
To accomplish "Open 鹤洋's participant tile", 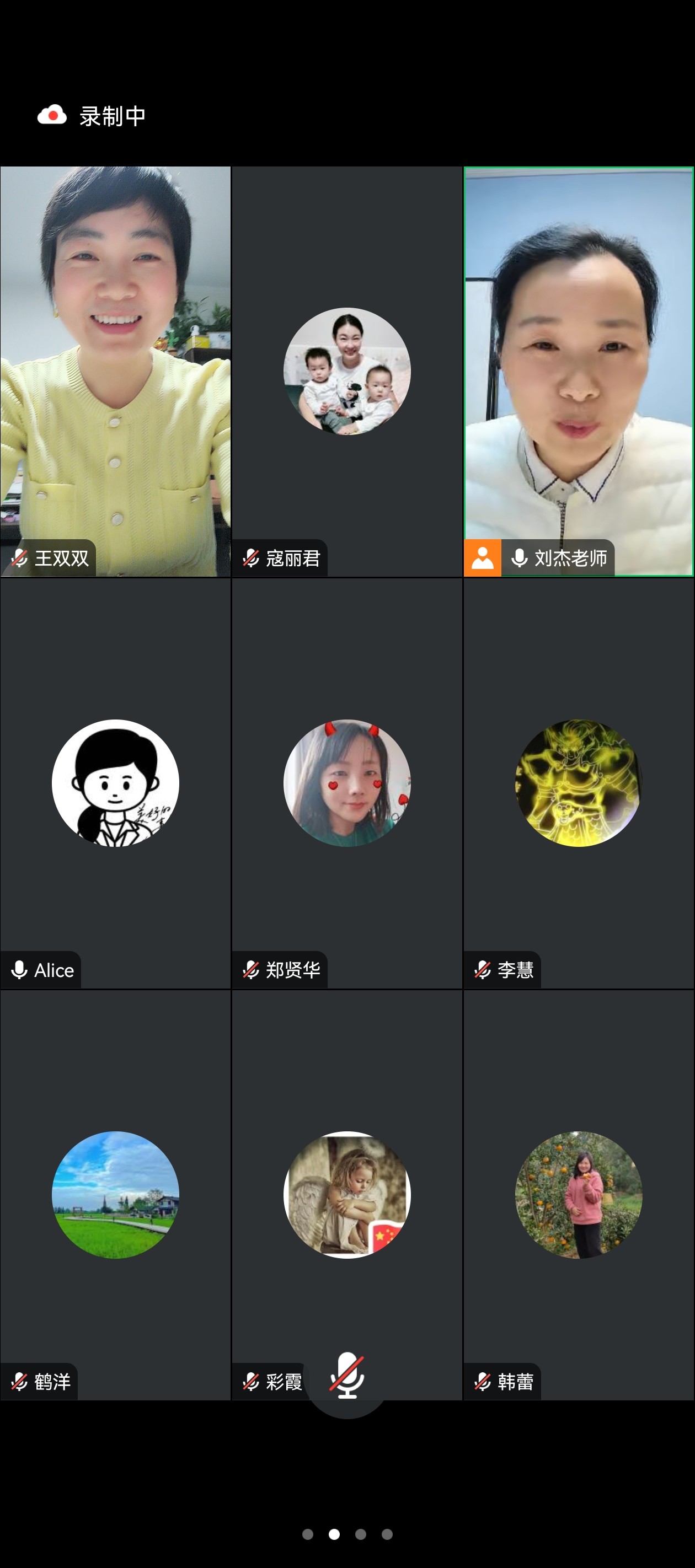I will 115,1194.
